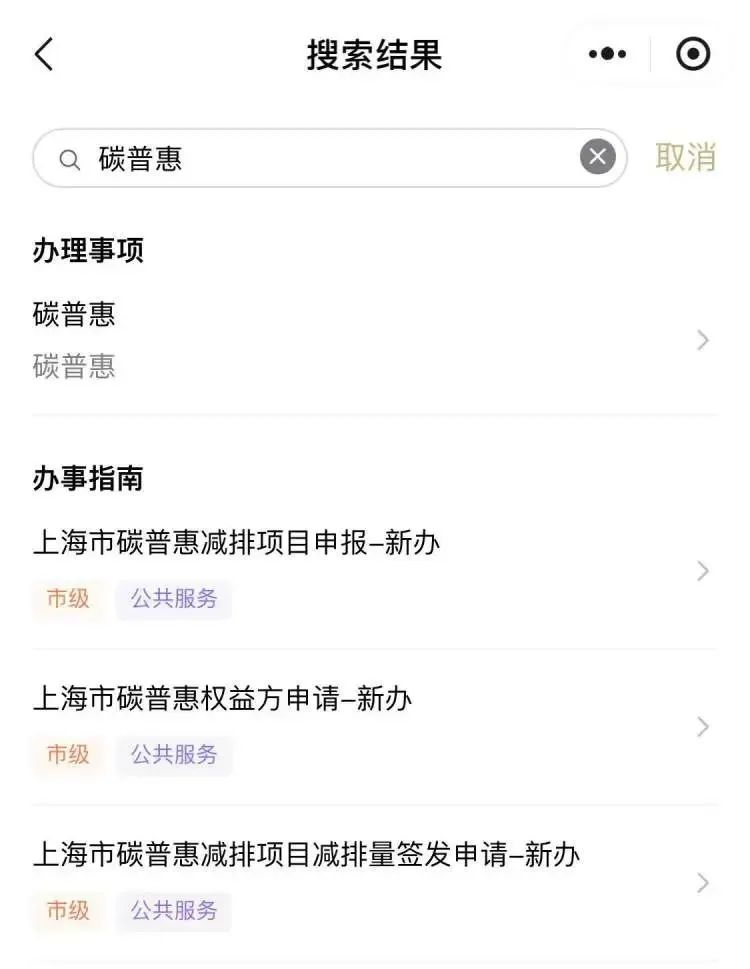Expand 上海市碳普惠减排项目减排量签发申请-新办 via its arrow
This screenshot has height=969, width=750.
(x=701, y=881)
